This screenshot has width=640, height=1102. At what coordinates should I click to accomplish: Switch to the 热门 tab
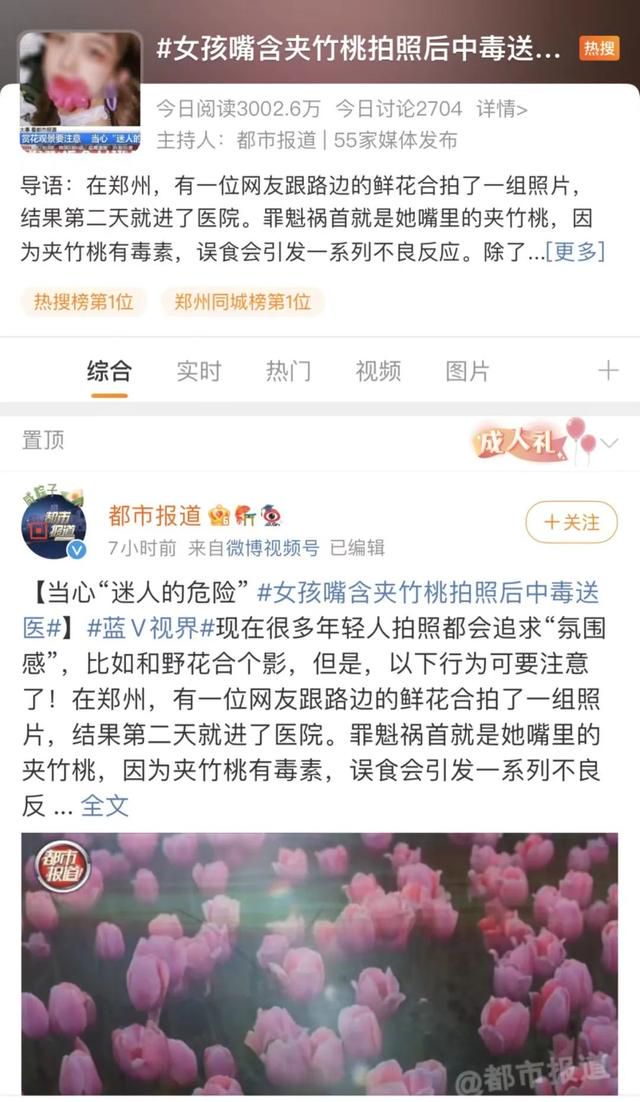(x=288, y=370)
